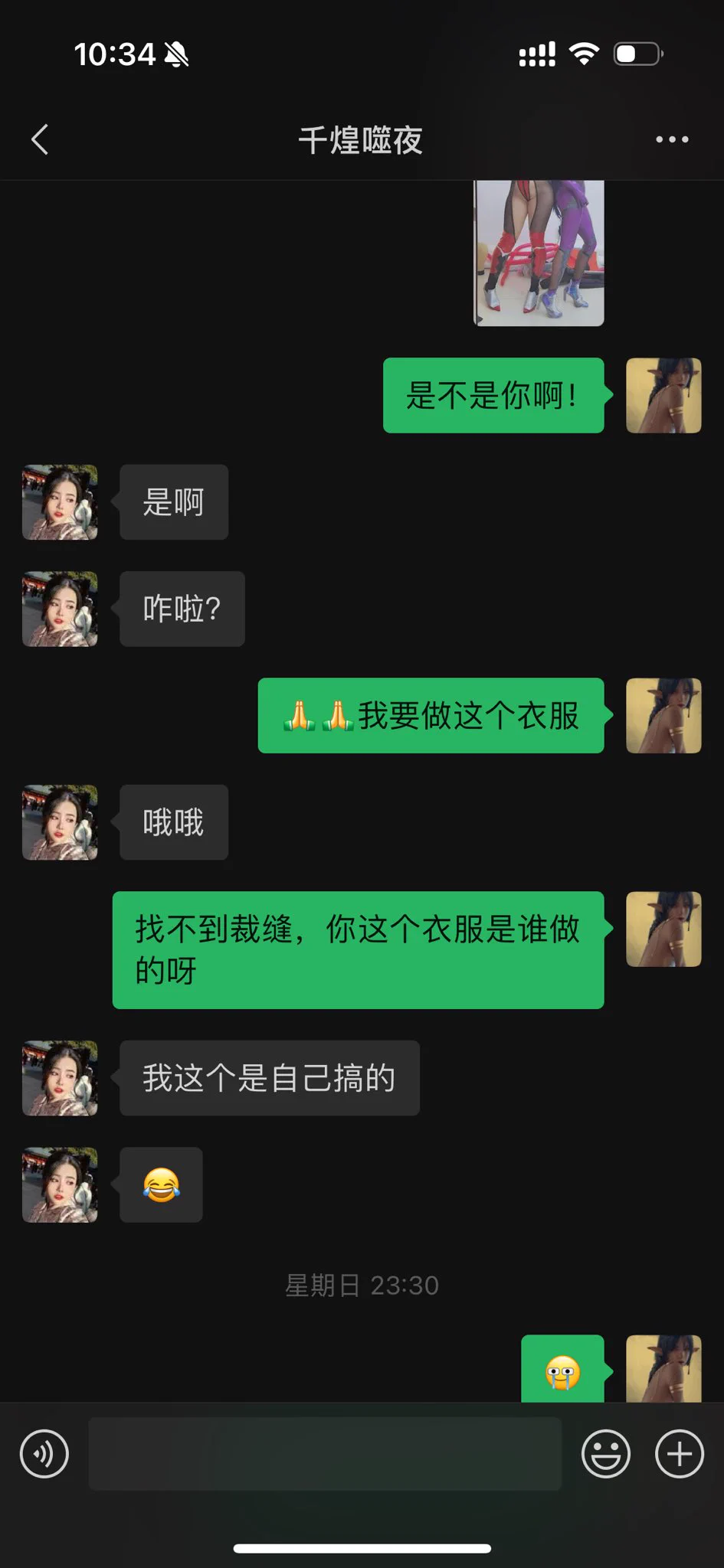The image size is (724, 1568).
Task: Open the shared costume photo
Action: [x=539, y=253]
